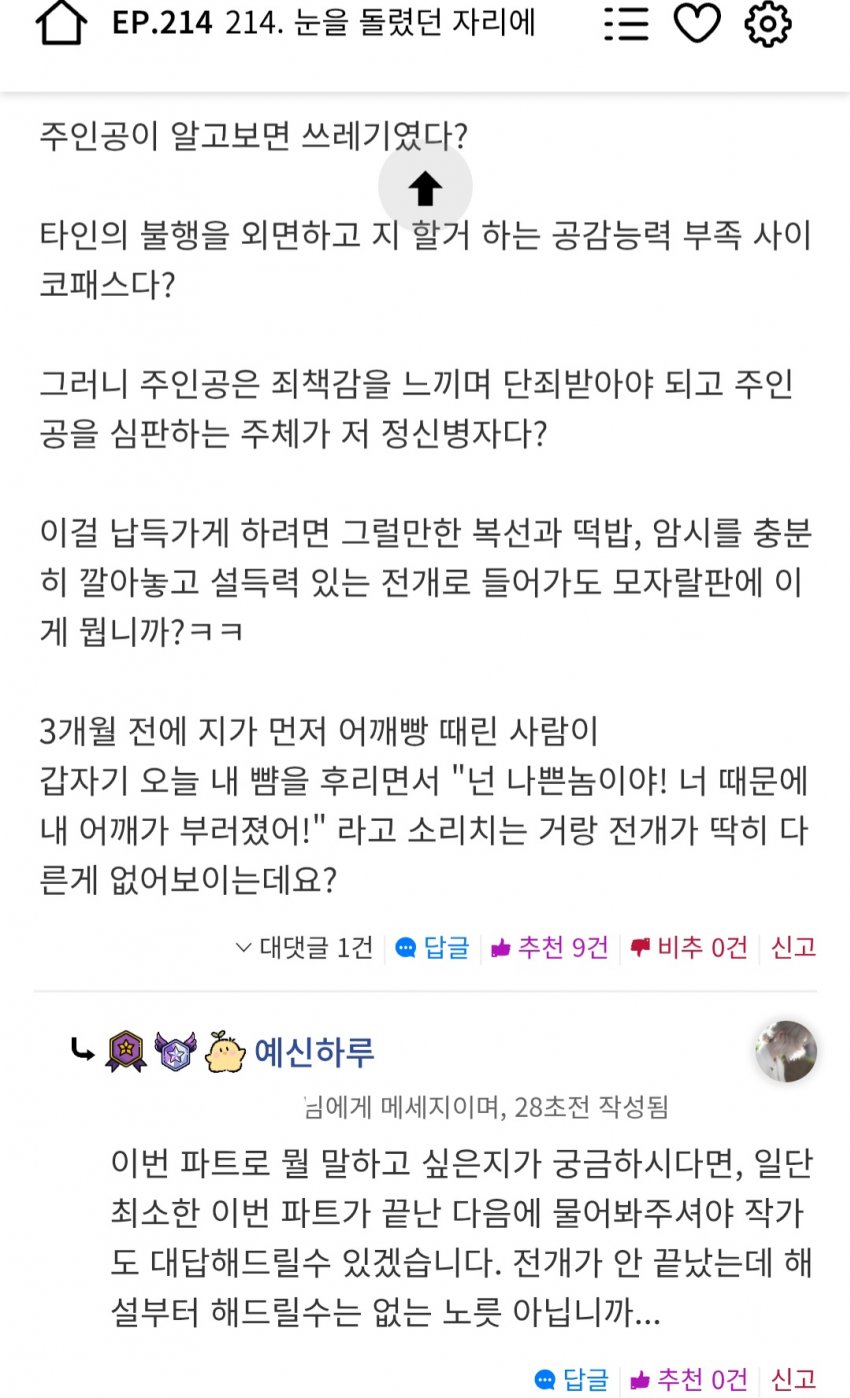
Task: Report (신고) the top comment
Action: pyautogui.click(x=794, y=947)
